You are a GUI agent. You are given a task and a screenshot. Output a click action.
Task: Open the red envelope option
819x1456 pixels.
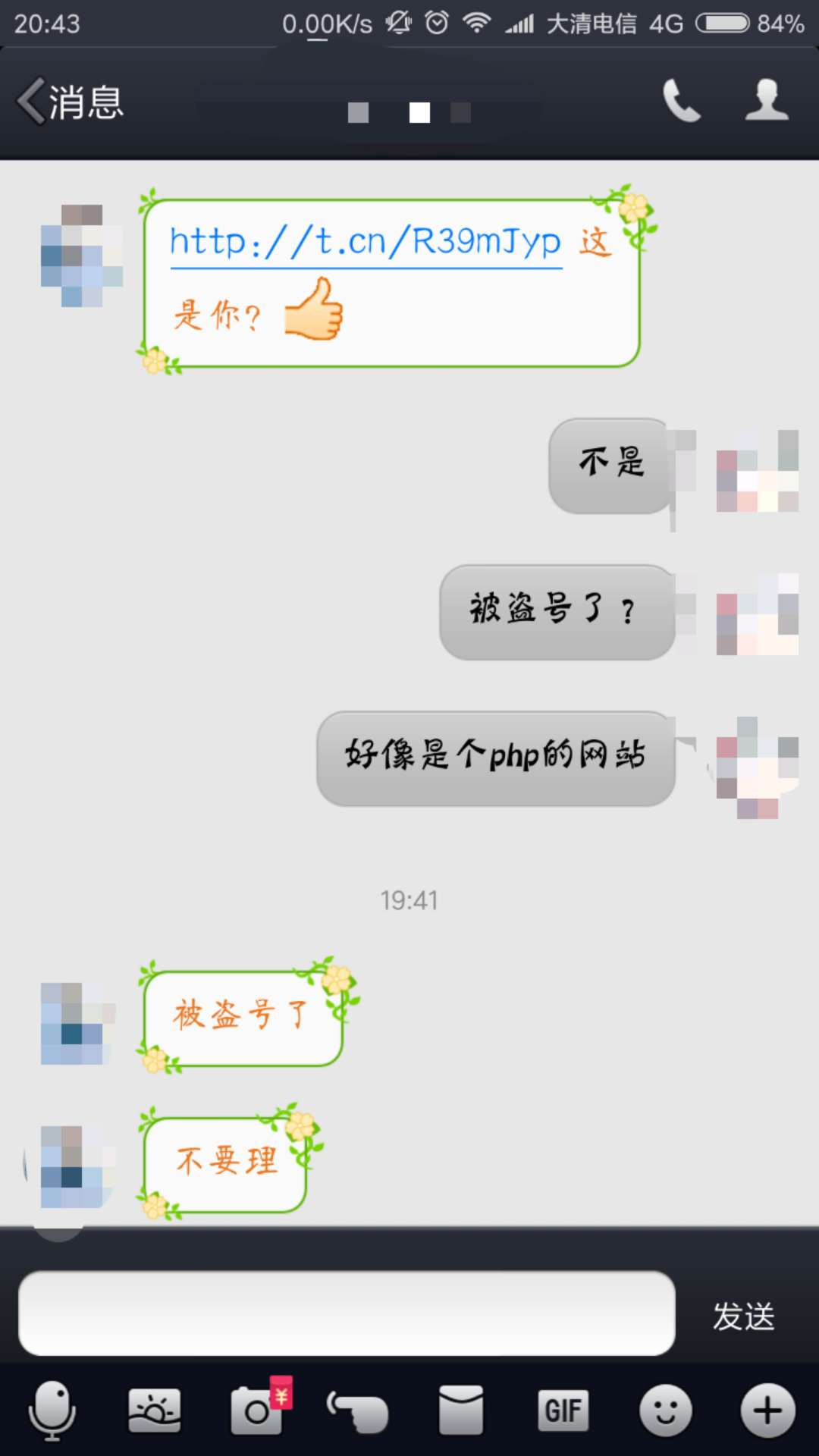(x=460, y=1410)
